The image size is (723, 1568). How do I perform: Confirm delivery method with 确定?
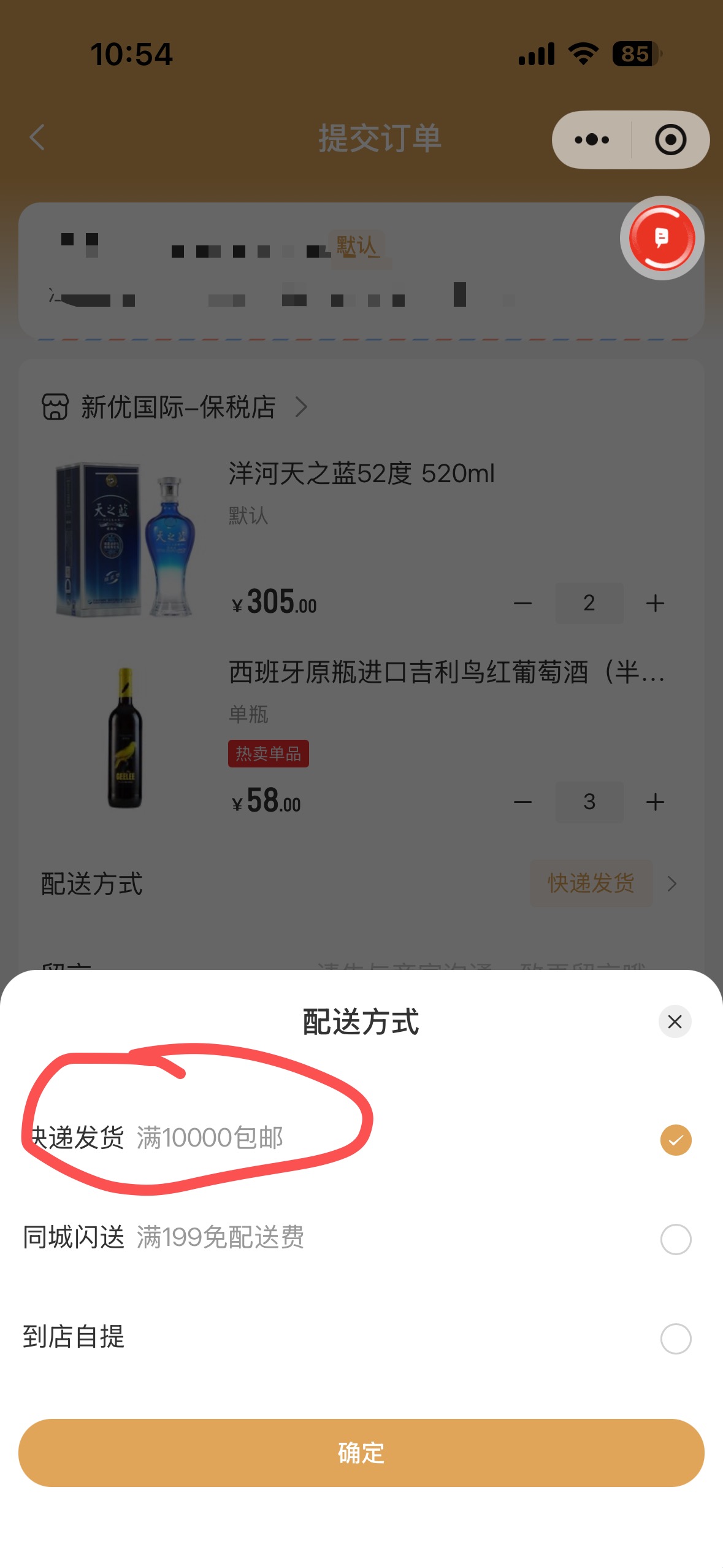[361, 1453]
